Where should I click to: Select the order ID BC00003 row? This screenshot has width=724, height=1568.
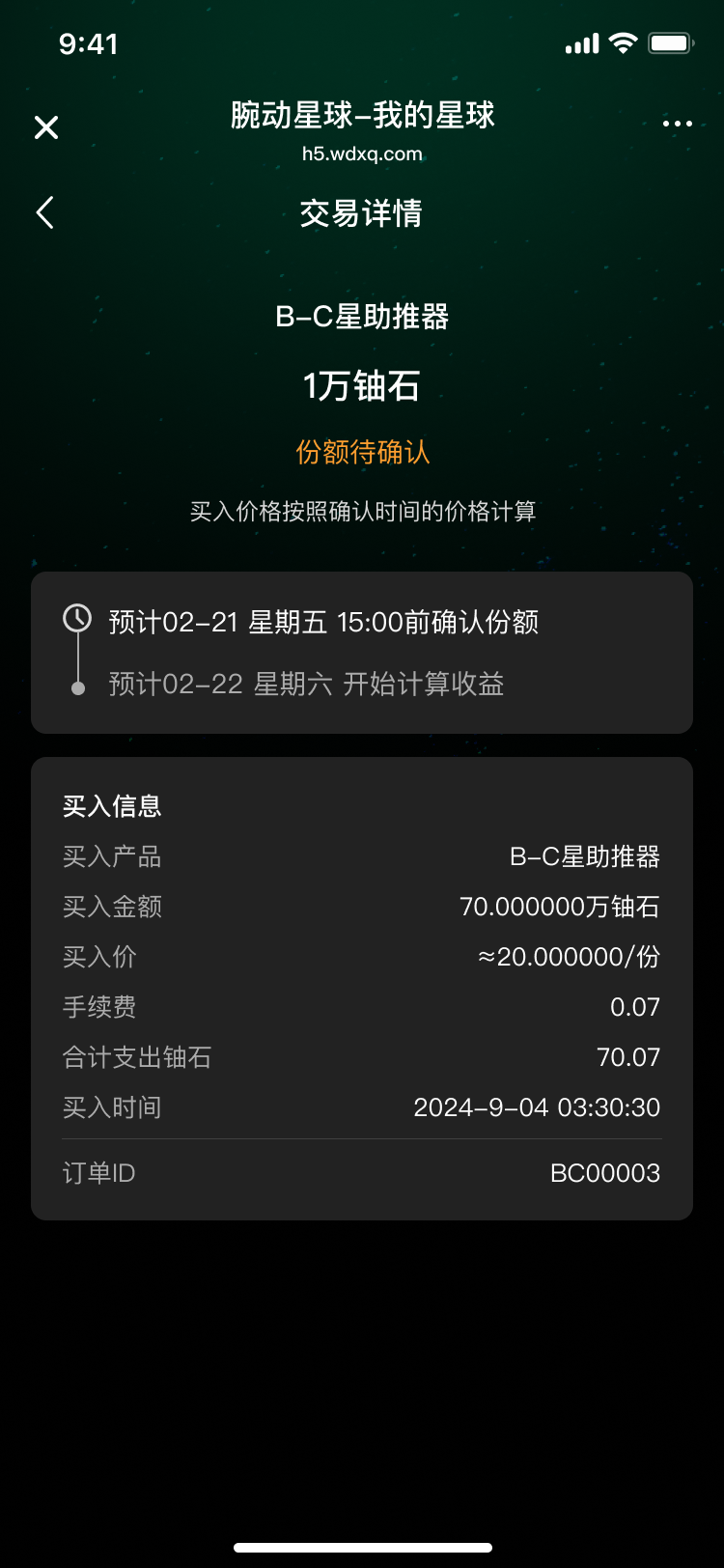[362, 1173]
